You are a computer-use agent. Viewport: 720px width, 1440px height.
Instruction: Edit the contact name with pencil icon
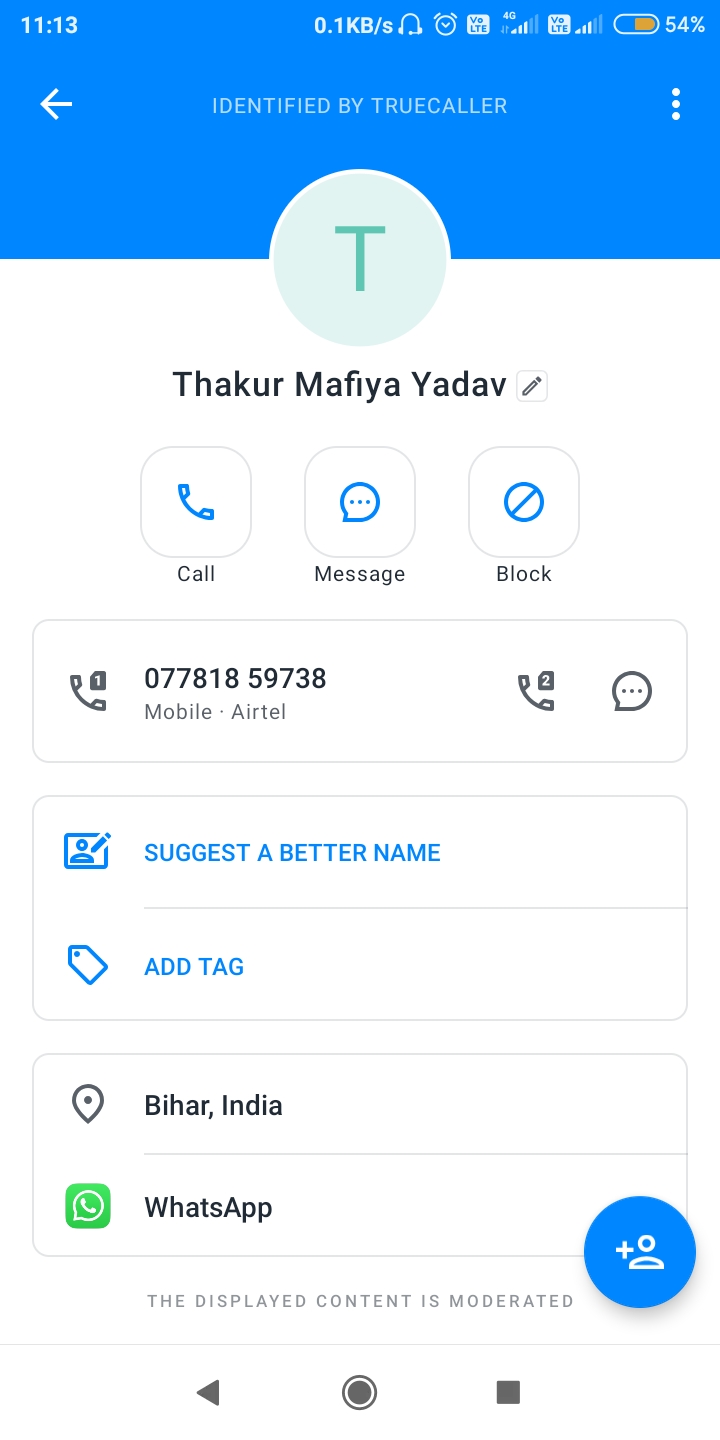tap(532, 385)
